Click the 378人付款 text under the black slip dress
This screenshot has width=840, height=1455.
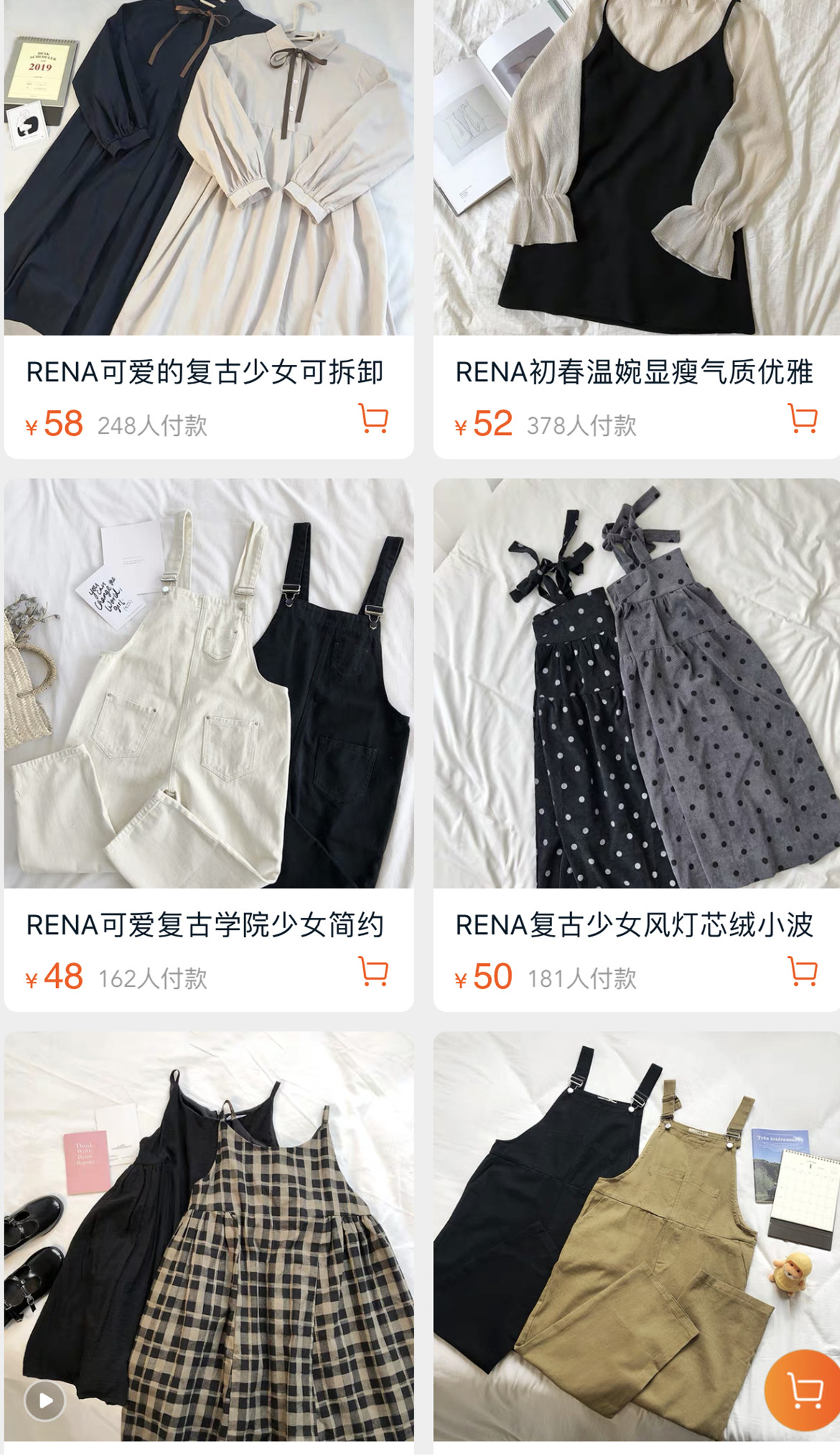(582, 424)
